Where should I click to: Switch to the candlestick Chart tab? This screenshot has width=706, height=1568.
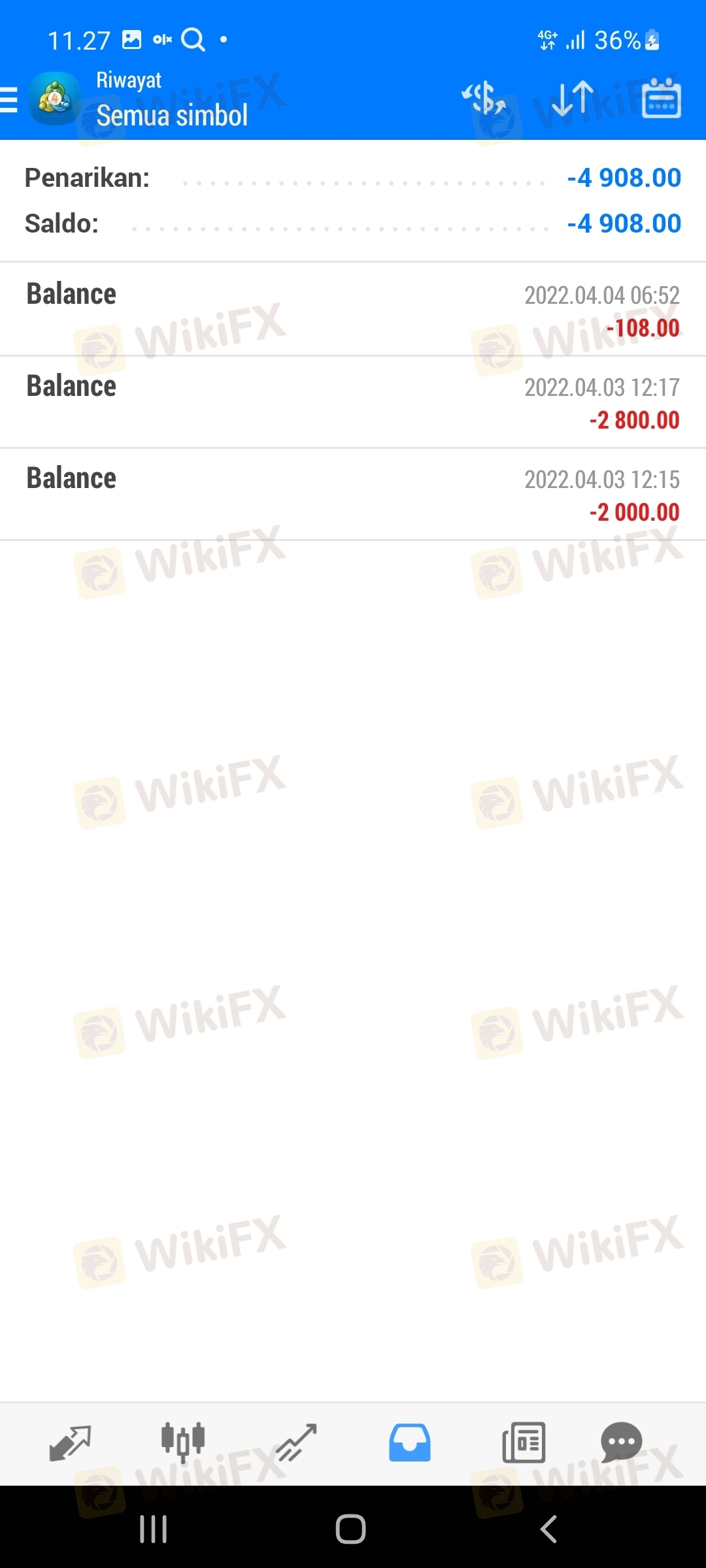[183, 1443]
